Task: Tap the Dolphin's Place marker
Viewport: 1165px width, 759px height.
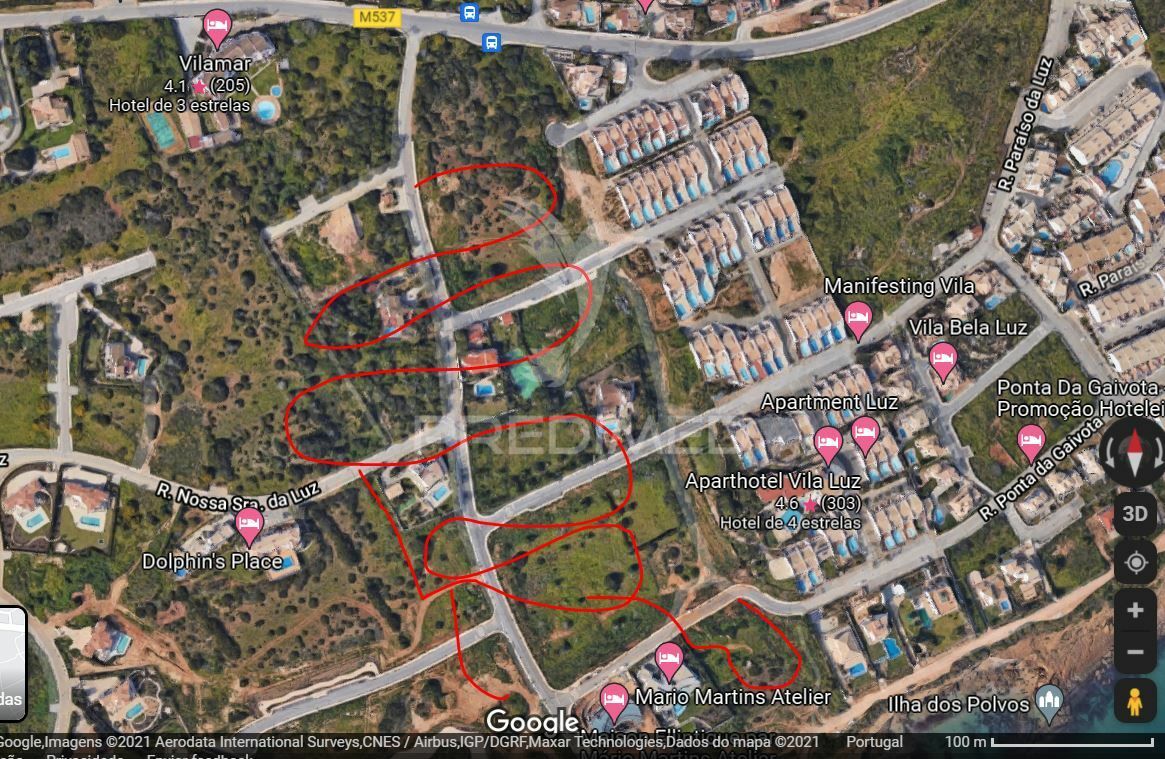Action: pos(249,523)
